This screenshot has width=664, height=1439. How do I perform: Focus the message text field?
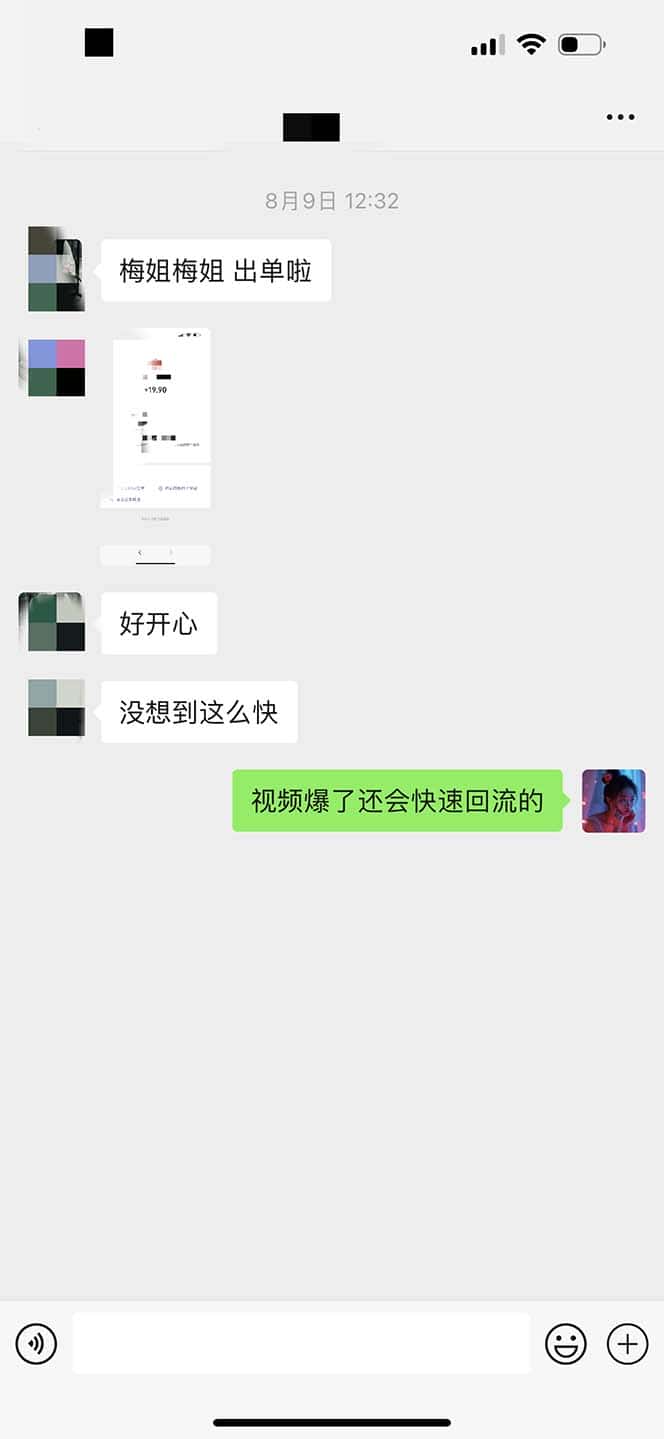(300, 1343)
